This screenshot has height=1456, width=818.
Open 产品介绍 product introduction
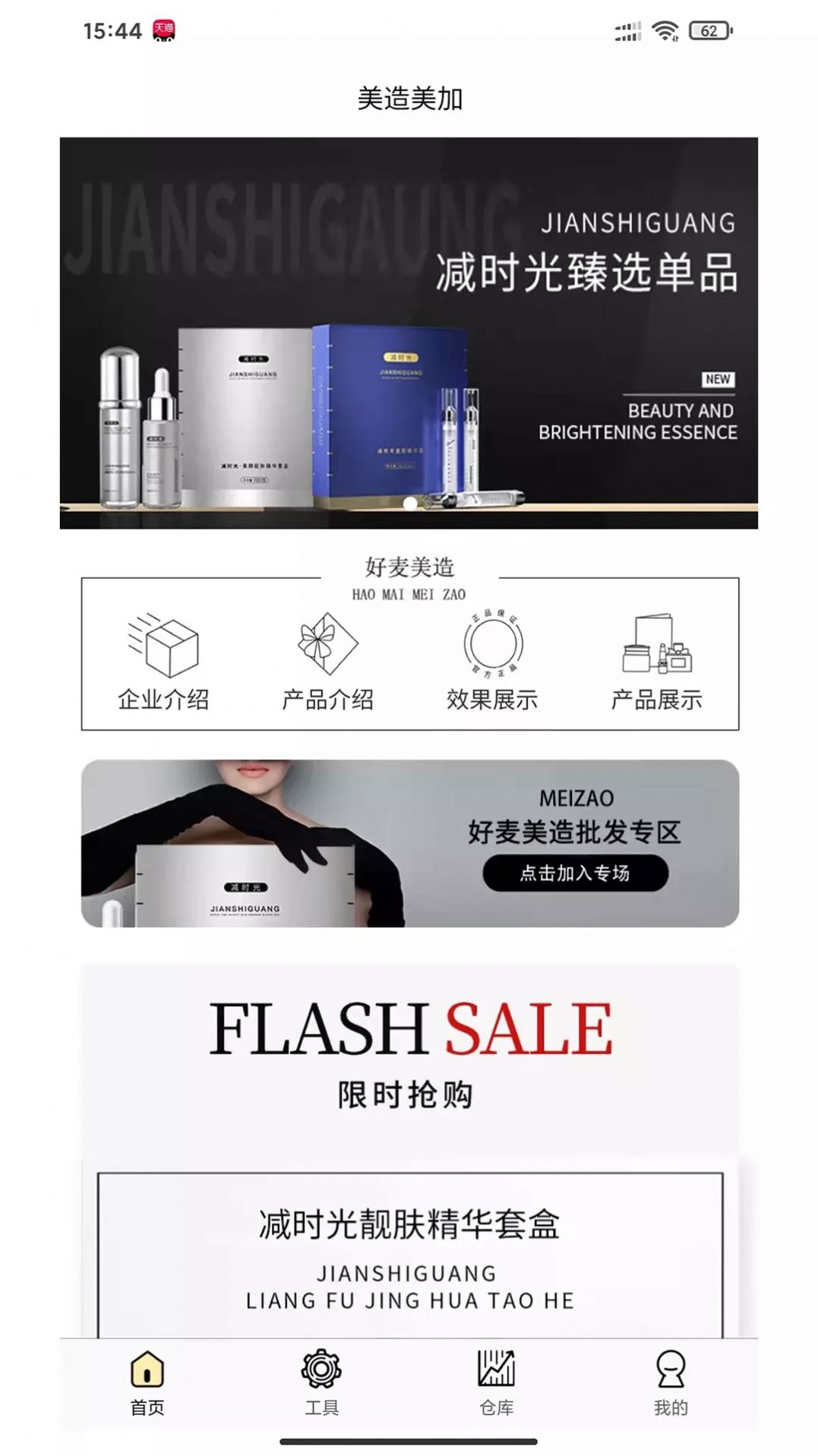(327, 662)
